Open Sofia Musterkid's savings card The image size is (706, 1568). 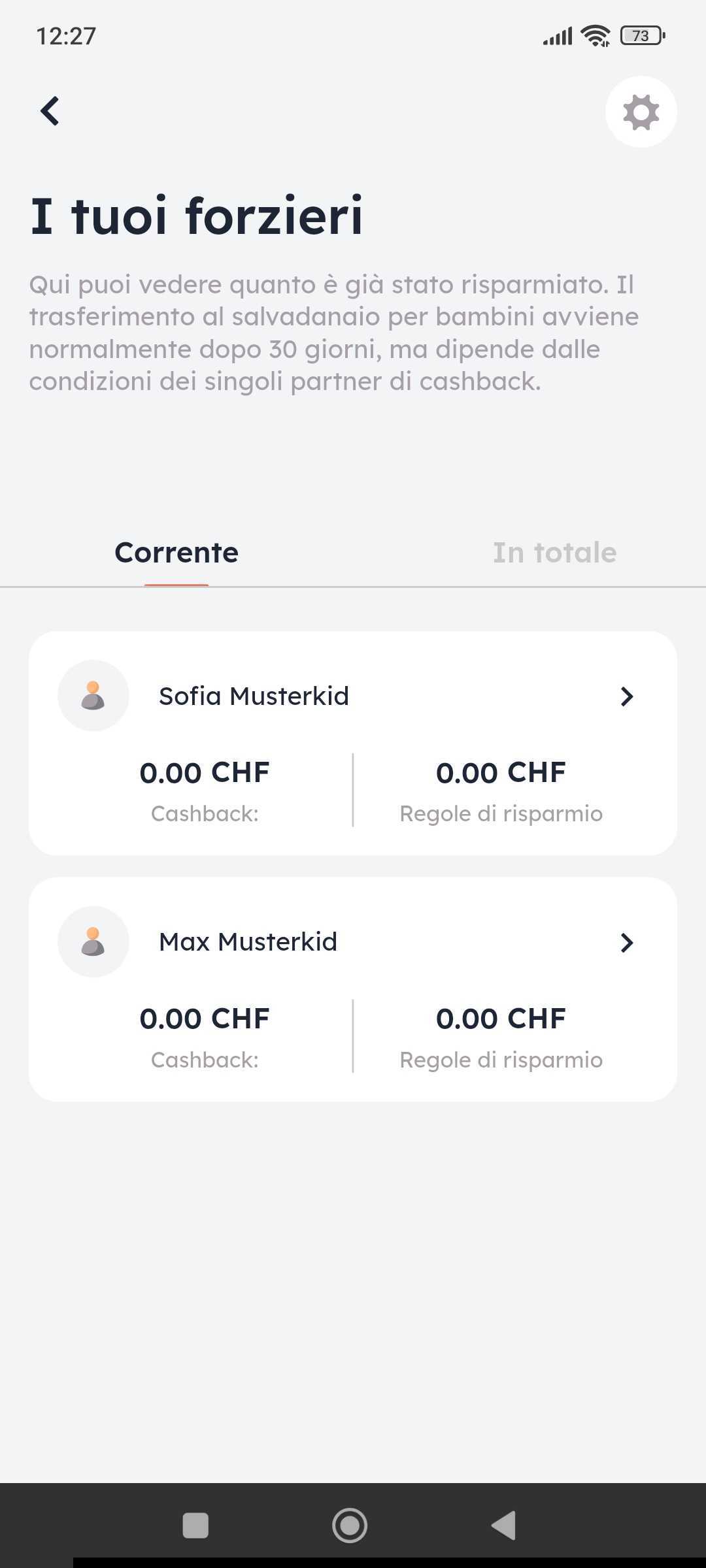[x=353, y=696]
